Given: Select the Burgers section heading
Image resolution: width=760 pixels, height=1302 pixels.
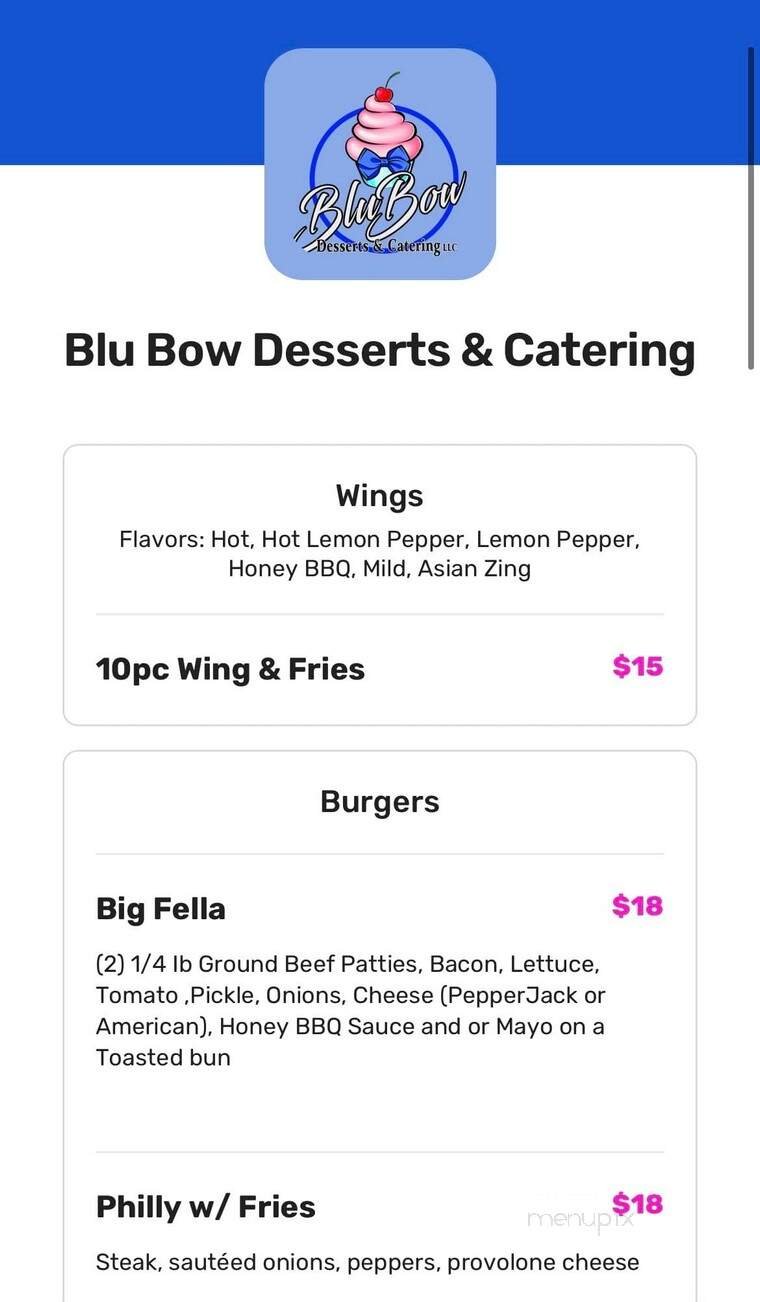Looking at the screenshot, I should (379, 800).
